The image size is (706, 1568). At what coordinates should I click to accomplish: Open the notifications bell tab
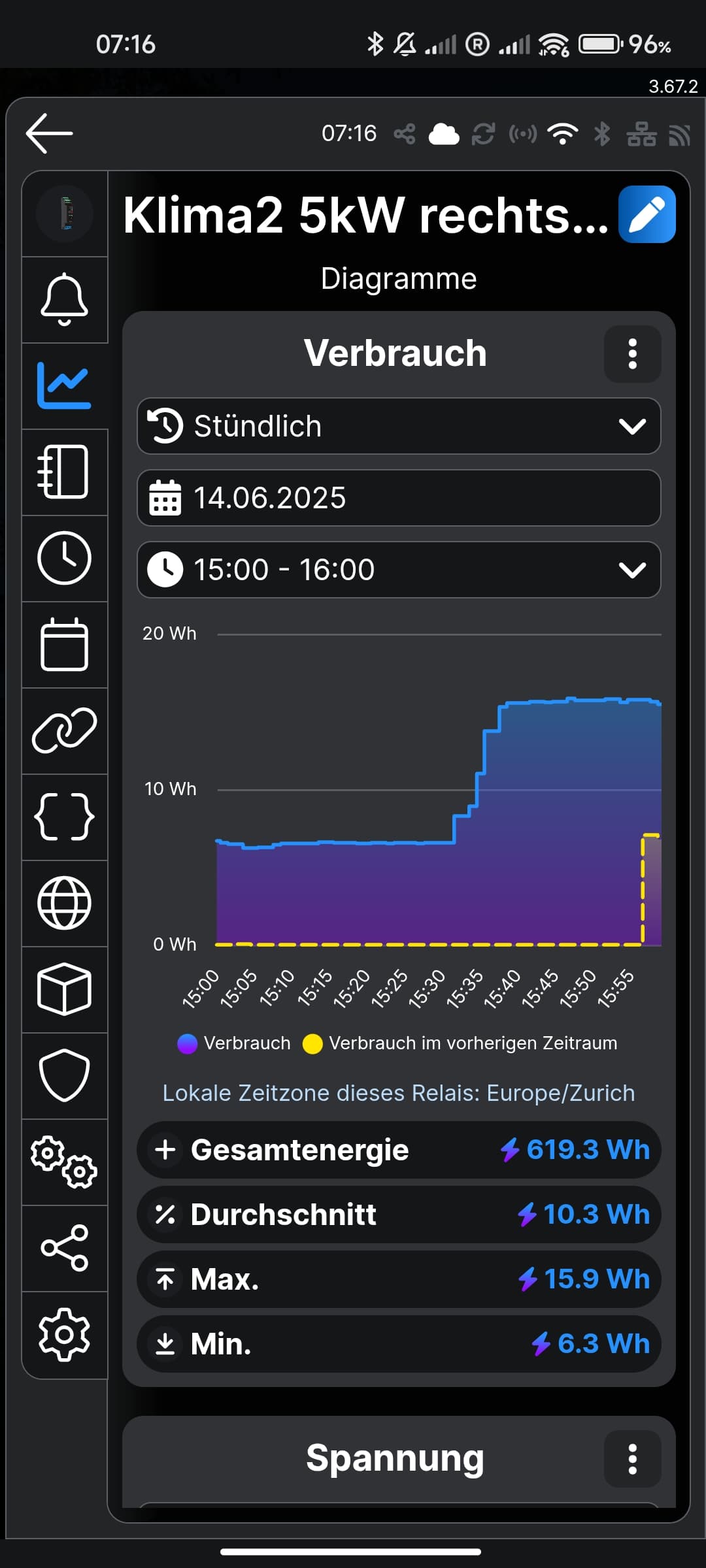coord(64,299)
